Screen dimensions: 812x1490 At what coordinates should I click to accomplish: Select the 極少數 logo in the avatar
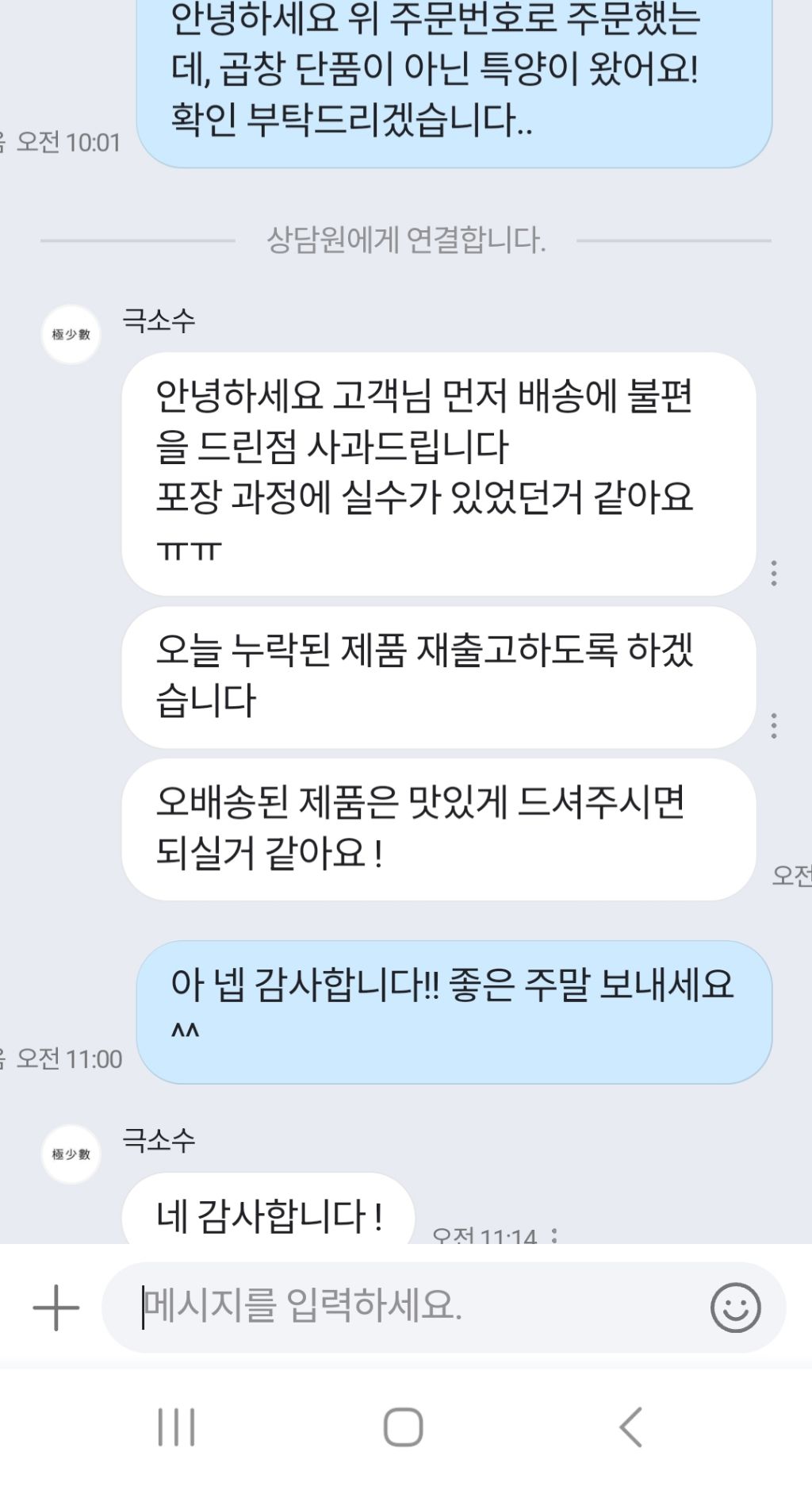click(x=70, y=336)
